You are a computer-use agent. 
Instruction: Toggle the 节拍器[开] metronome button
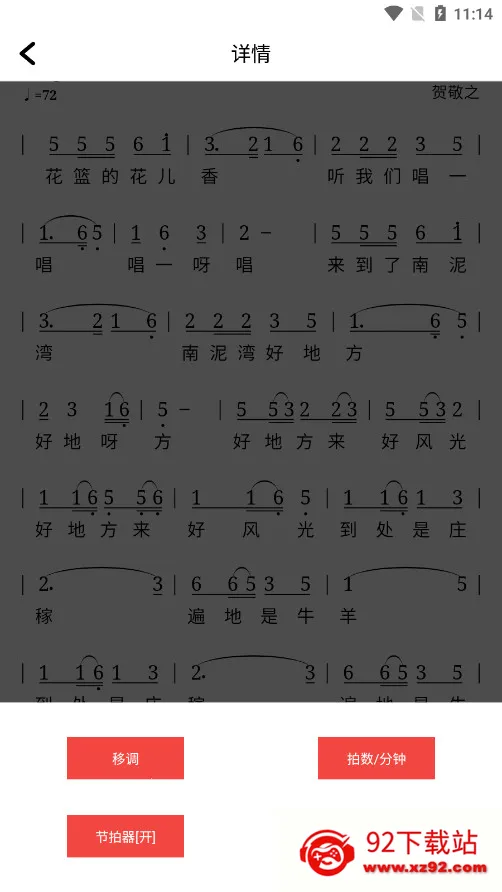tap(125, 836)
